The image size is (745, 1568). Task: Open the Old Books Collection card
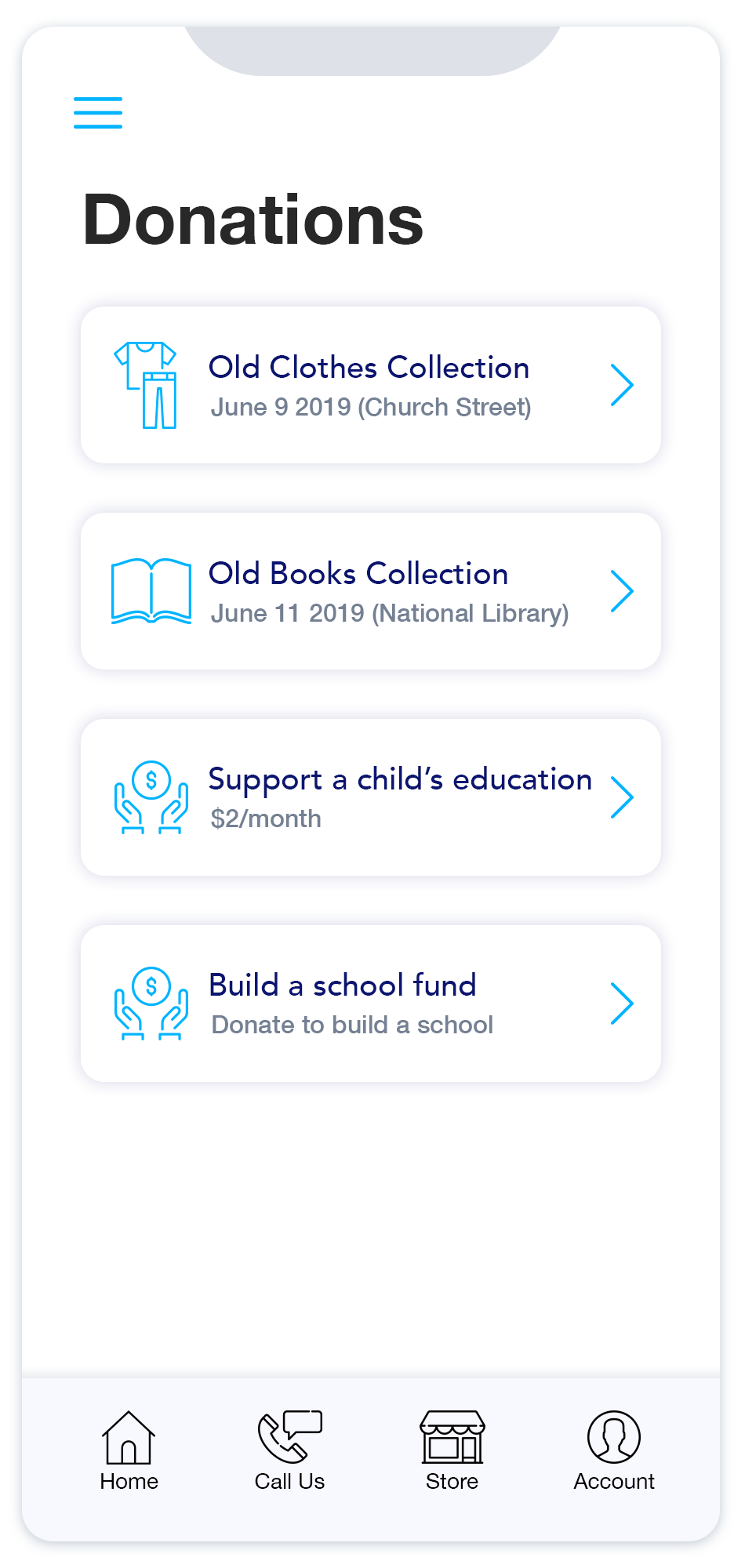click(370, 591)
